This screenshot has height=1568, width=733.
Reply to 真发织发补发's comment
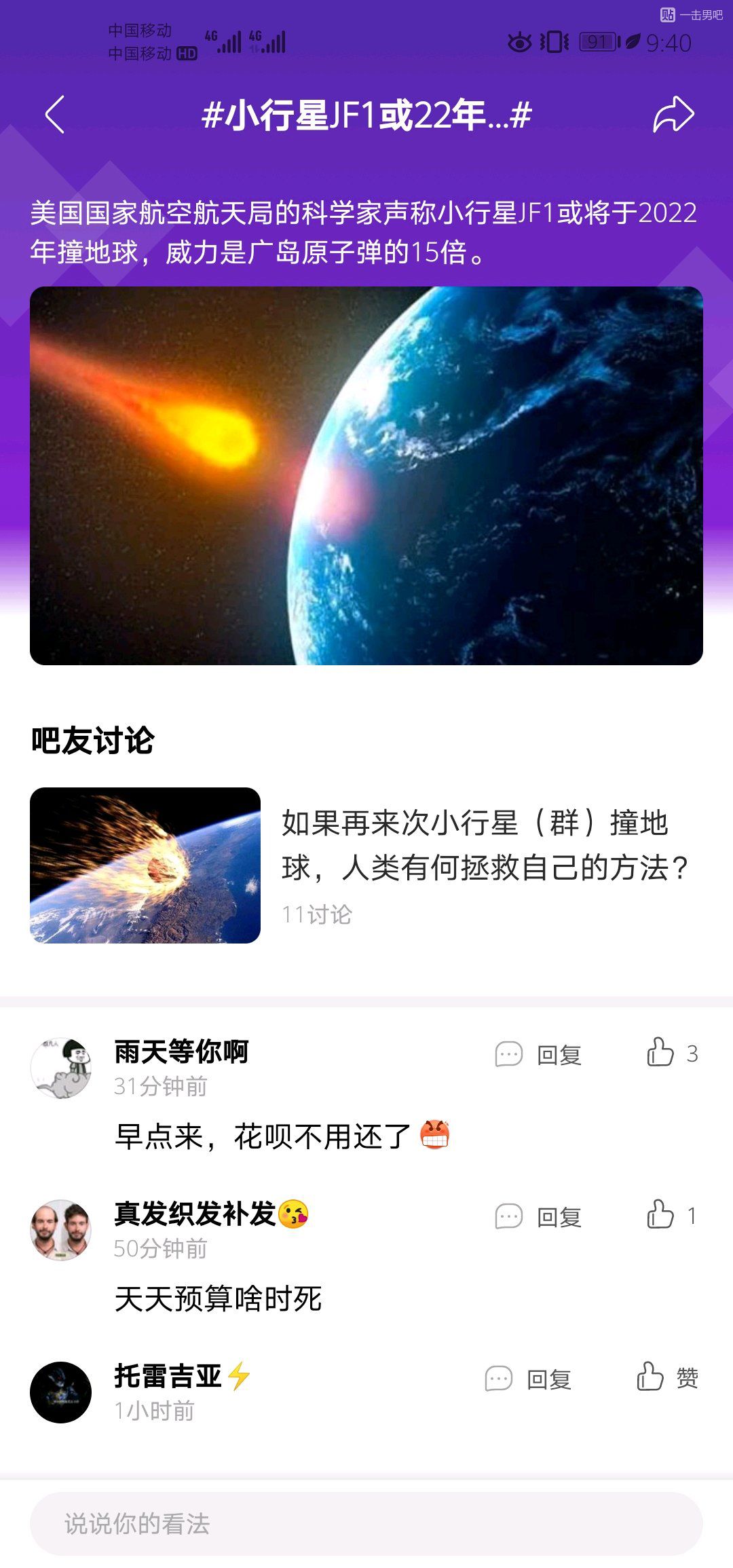click(539, 1216)
